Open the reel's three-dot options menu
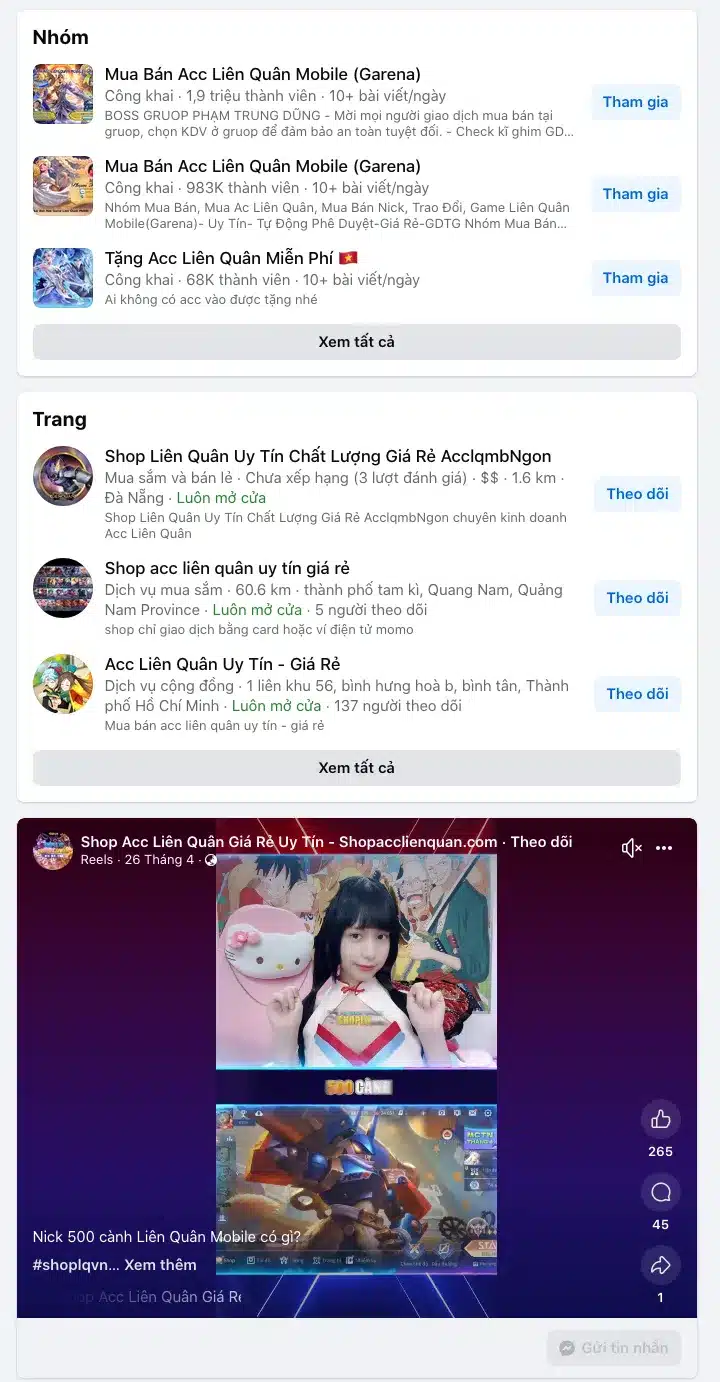Viewport: 720px width, 1382px height. pyautogui.click(x=664, y=848)
